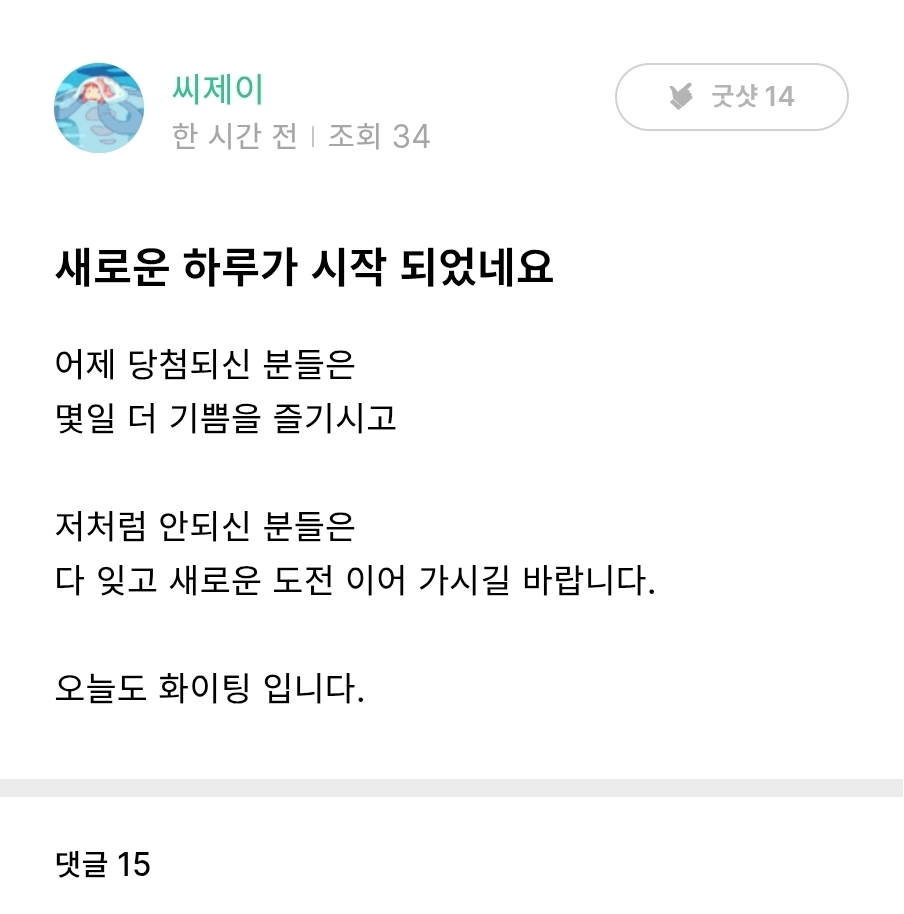
Task: Open 씨제이's profile picture
Action: [x=99, y=108]
